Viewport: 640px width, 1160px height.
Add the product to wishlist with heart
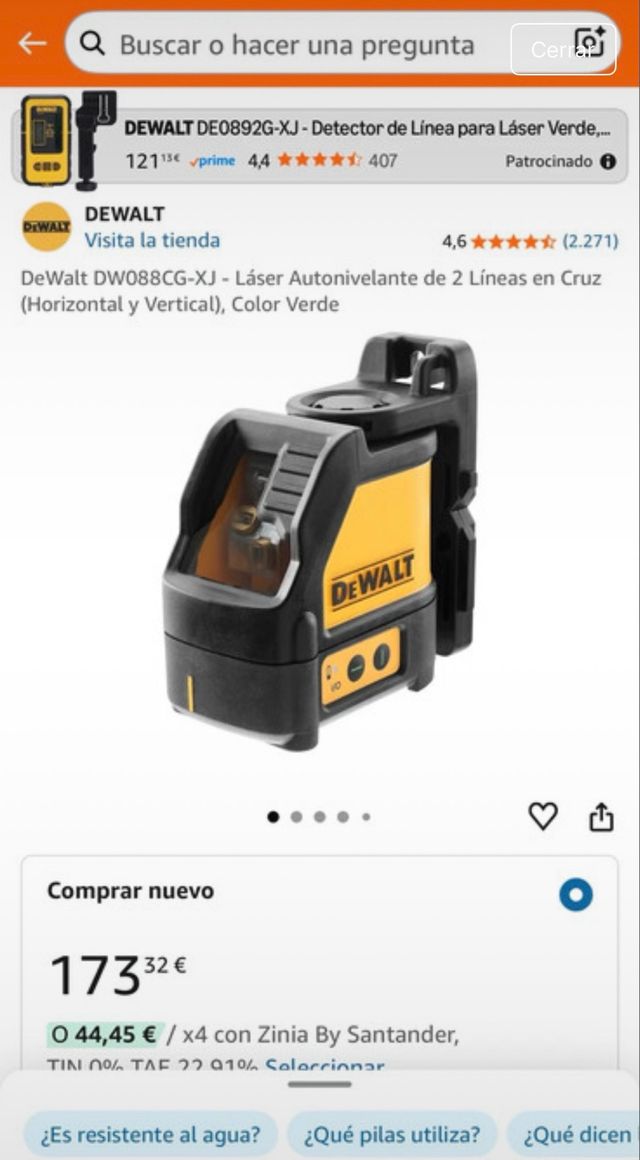(543, 817)
